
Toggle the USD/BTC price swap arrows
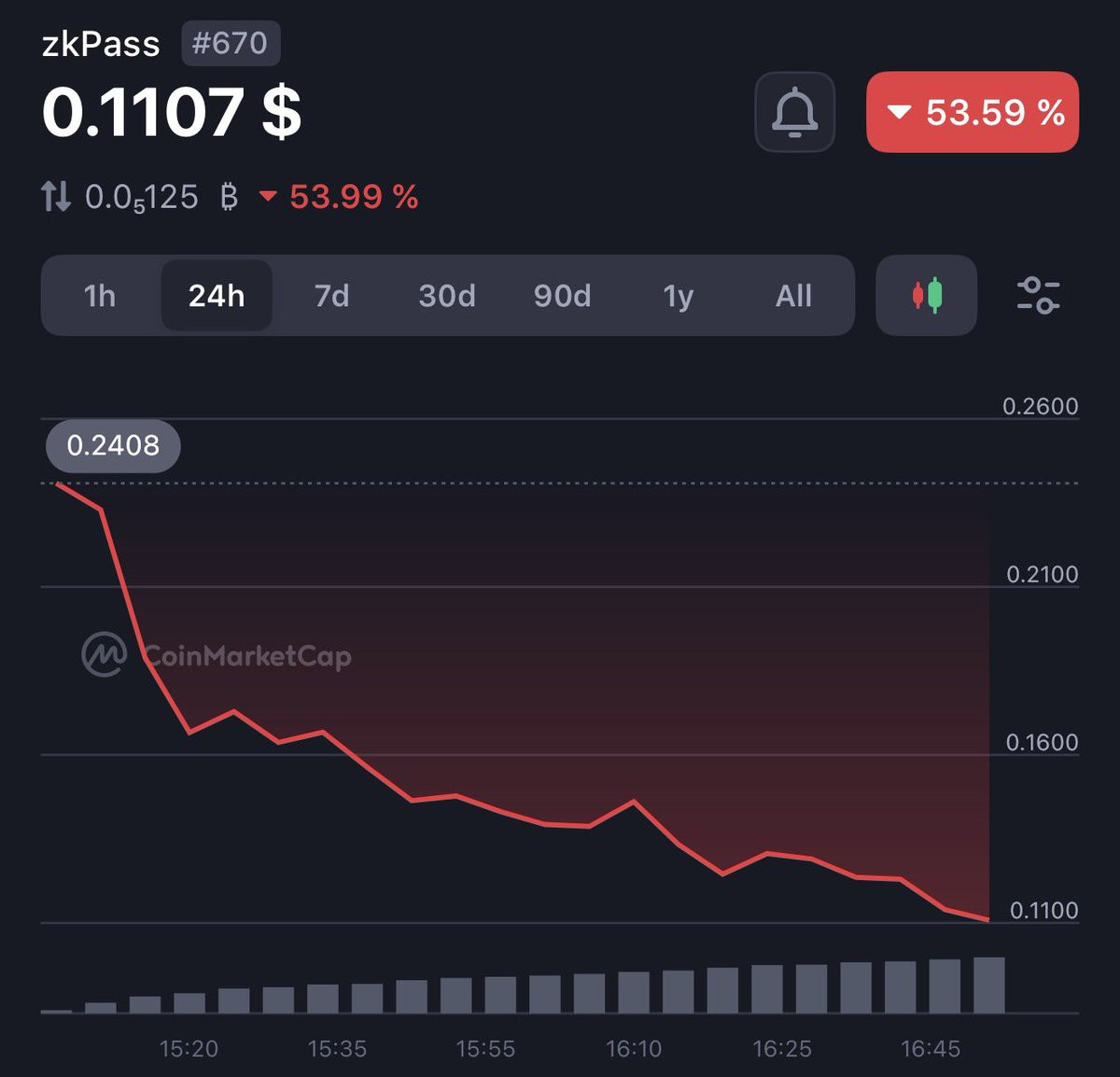pos(56,196)
